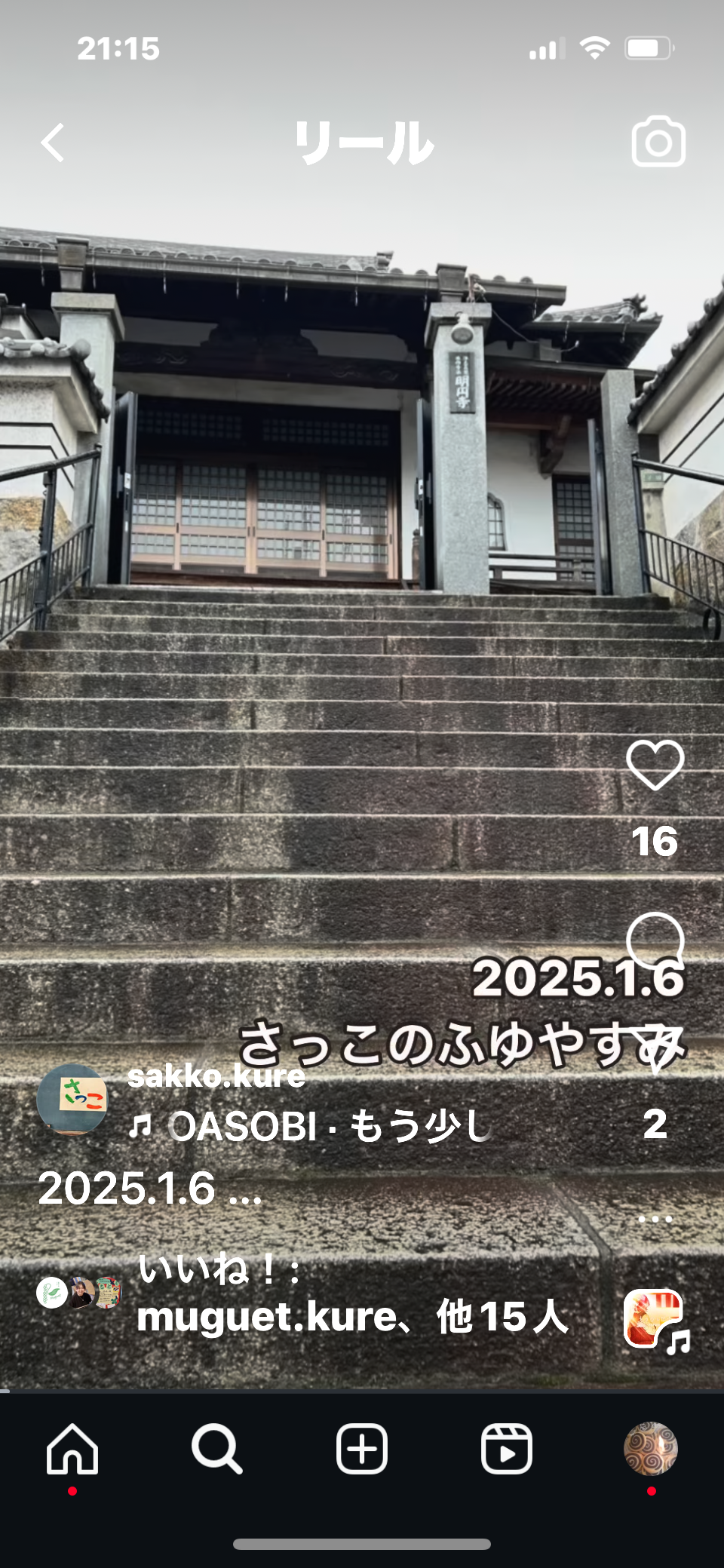The image size is (724, 1568).
Task: Open my profile tab
Action: [x=651, y=1449]
